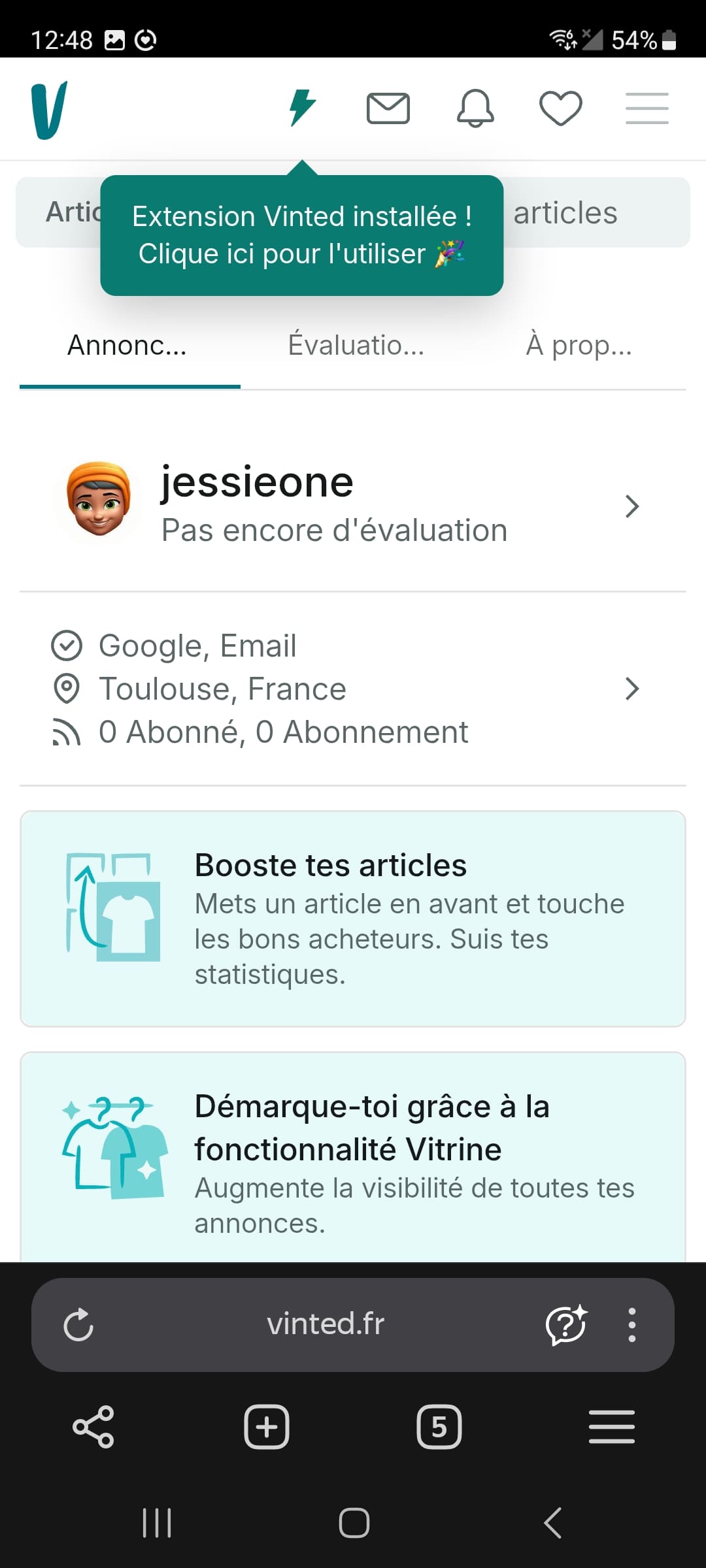The image size is (706, 1568).
Task: Open the Vinted hamburger menu
Action: click(647, 109)
